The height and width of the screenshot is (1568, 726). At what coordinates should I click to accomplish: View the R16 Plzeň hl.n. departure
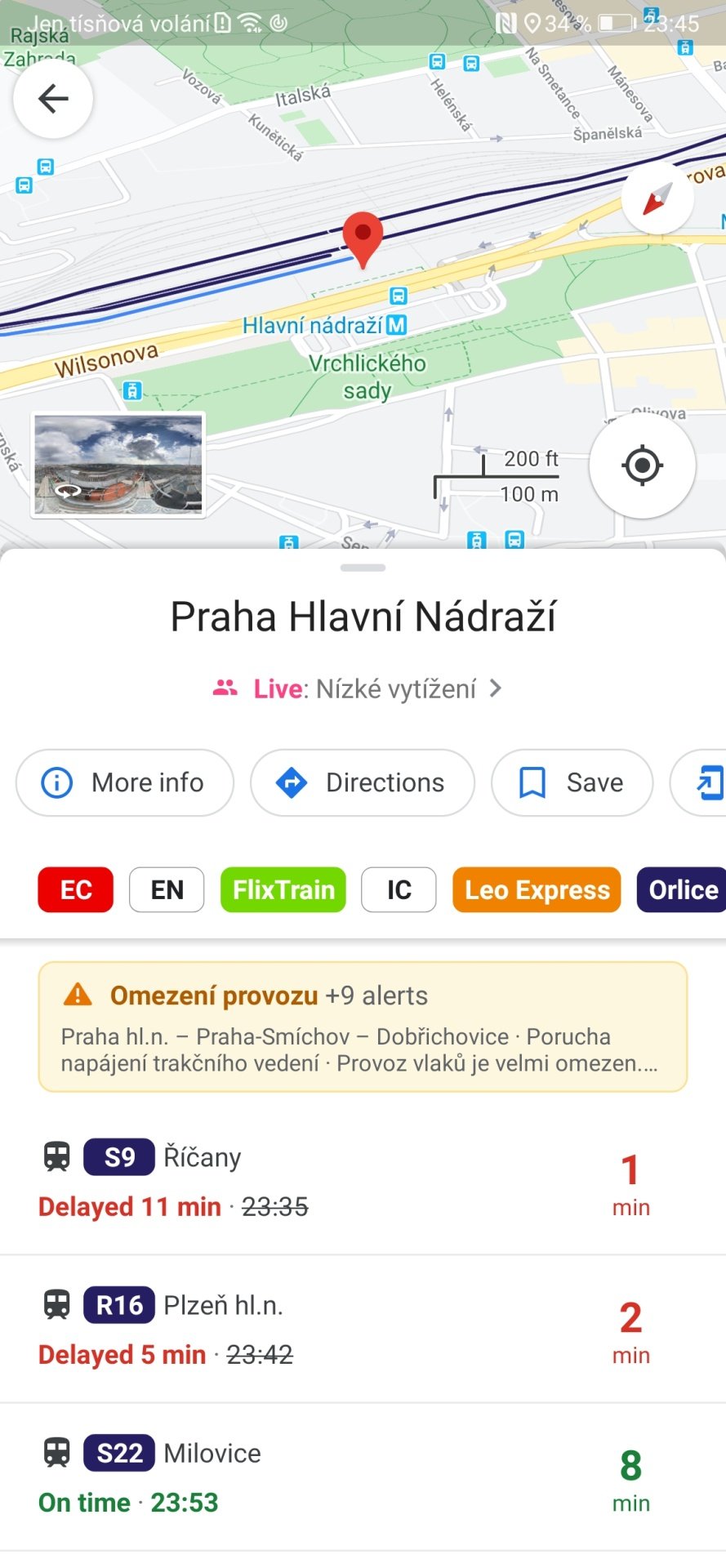[x=363, y=1330]
